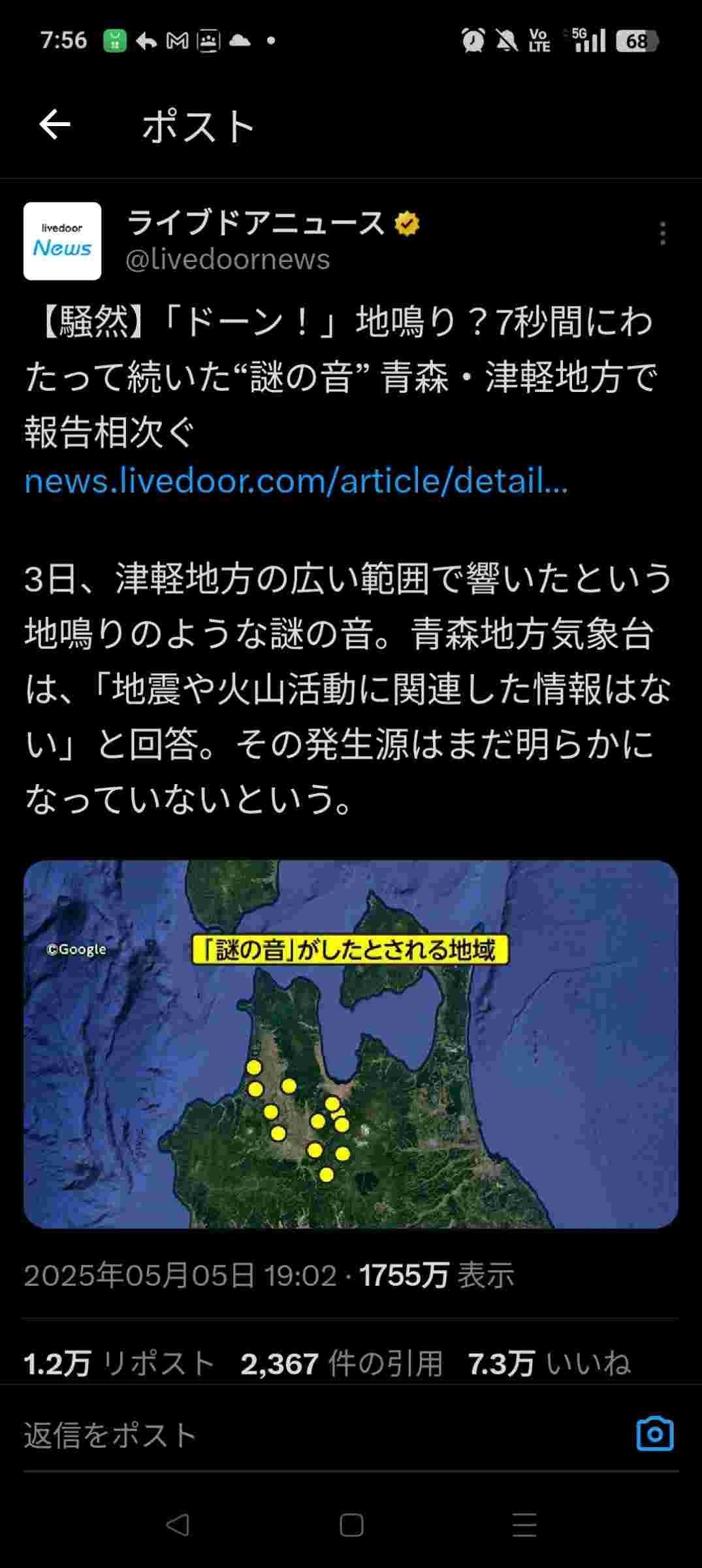Open the 2,367 quote posts list
Screen dimensions: 702x1568
click(x=342, y=1364)
